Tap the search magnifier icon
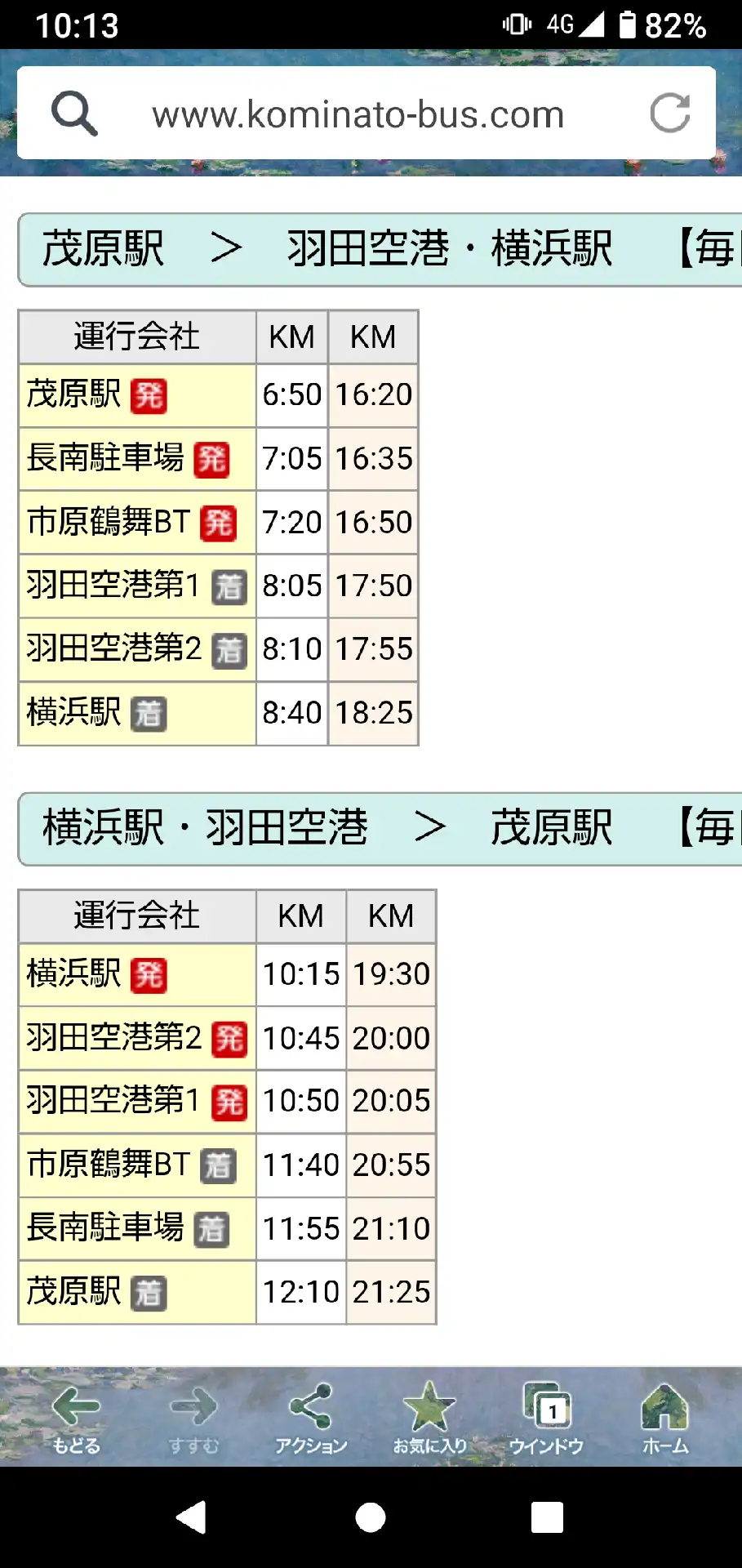This screenshot has width=742, height=1568. pos(74,114)
